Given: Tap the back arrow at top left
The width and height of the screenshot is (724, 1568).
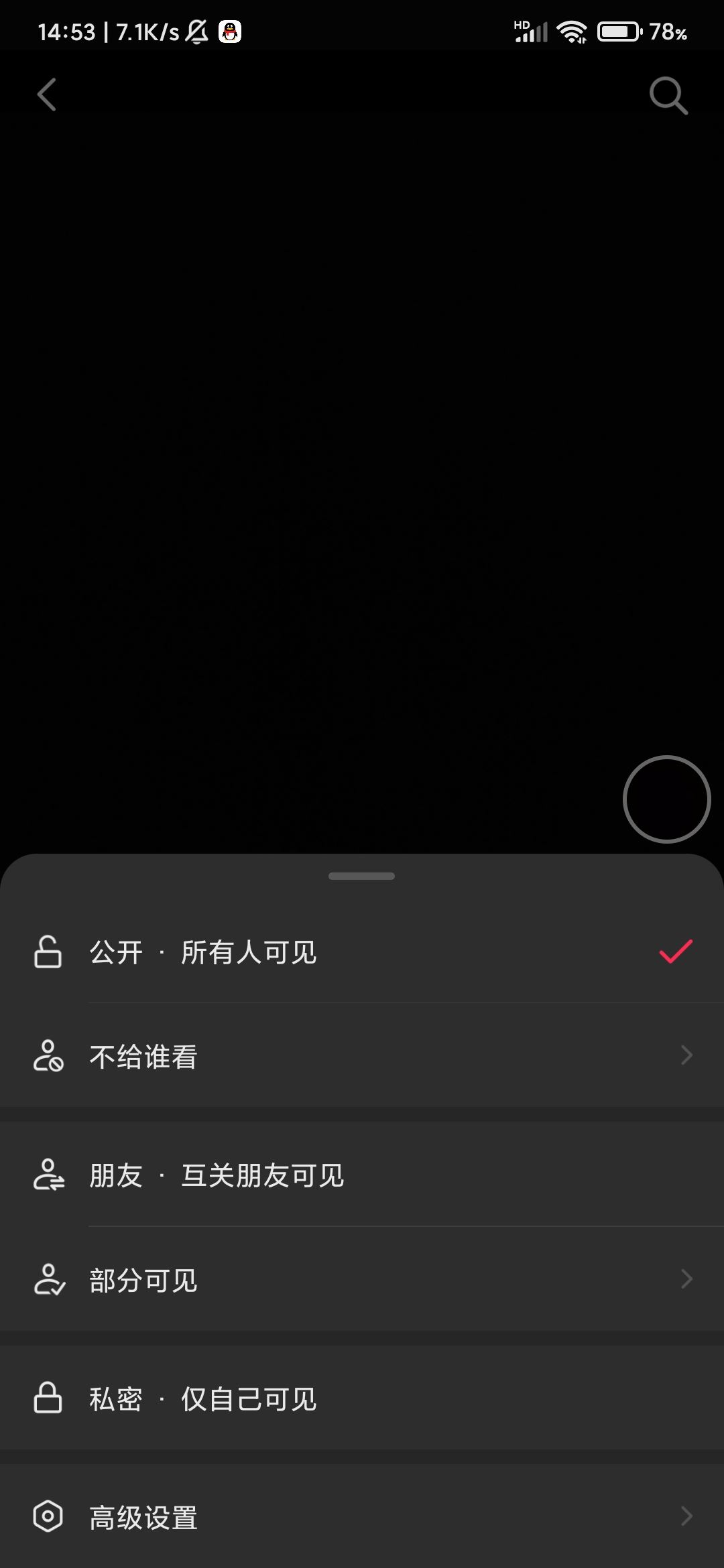Looking at the screenshot, I should [47, 94].
